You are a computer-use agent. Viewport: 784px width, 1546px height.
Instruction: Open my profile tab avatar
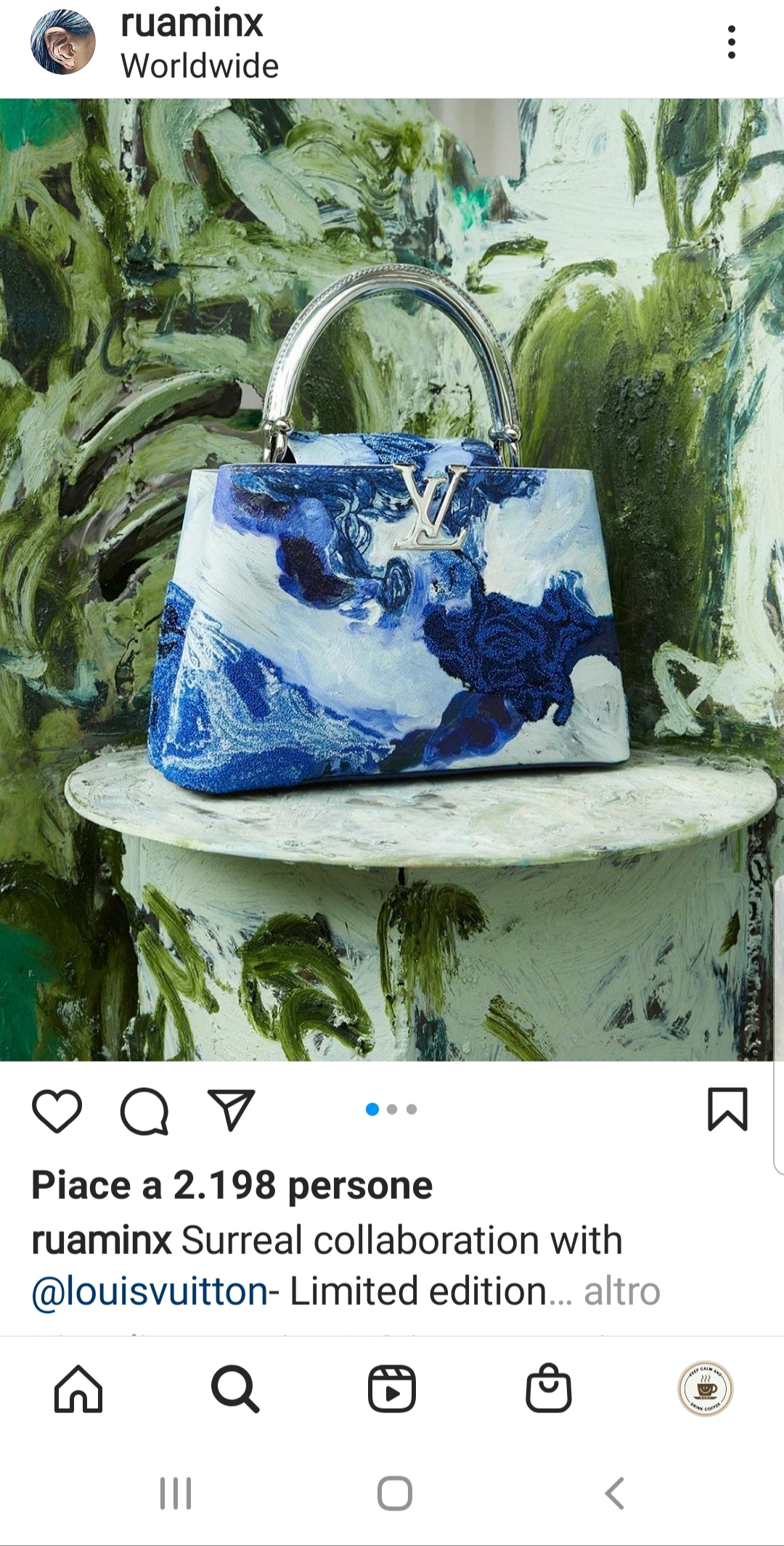[705, 1388]
